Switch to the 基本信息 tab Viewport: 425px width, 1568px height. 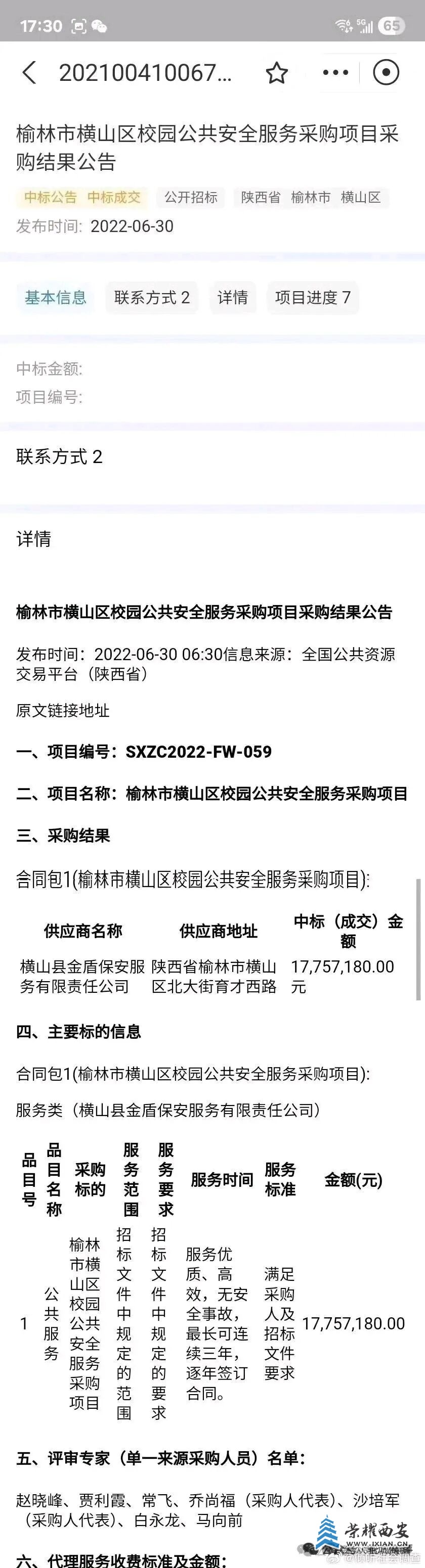point(56,298)
